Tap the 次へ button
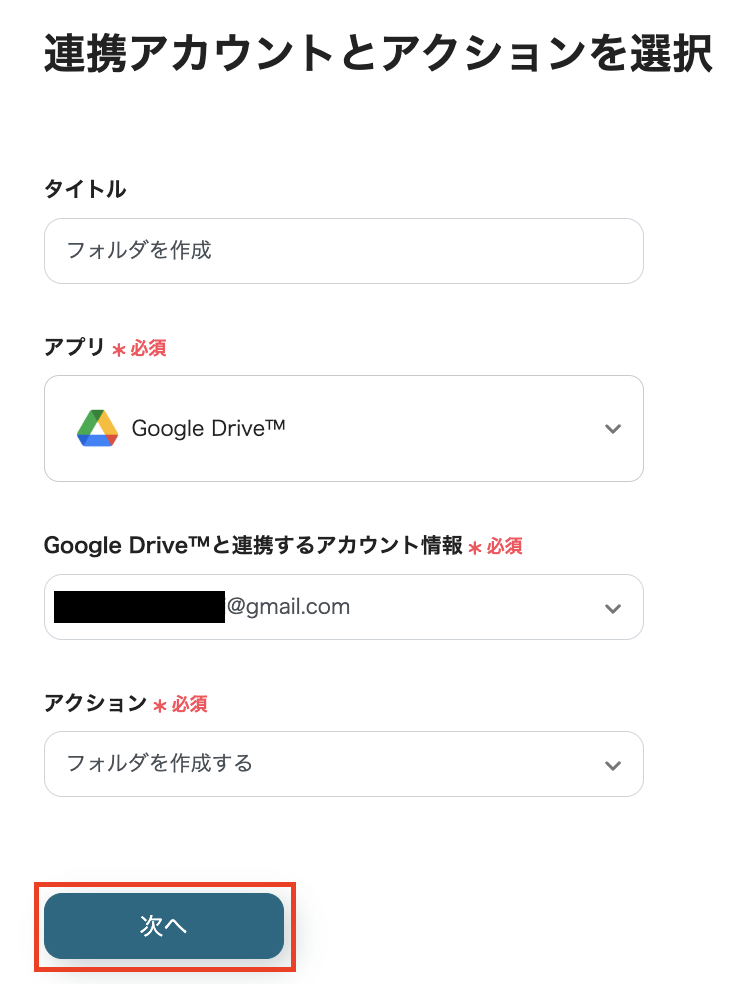This screenshot has height=984, width=734. pyautogui.click(x=164, y=927)
